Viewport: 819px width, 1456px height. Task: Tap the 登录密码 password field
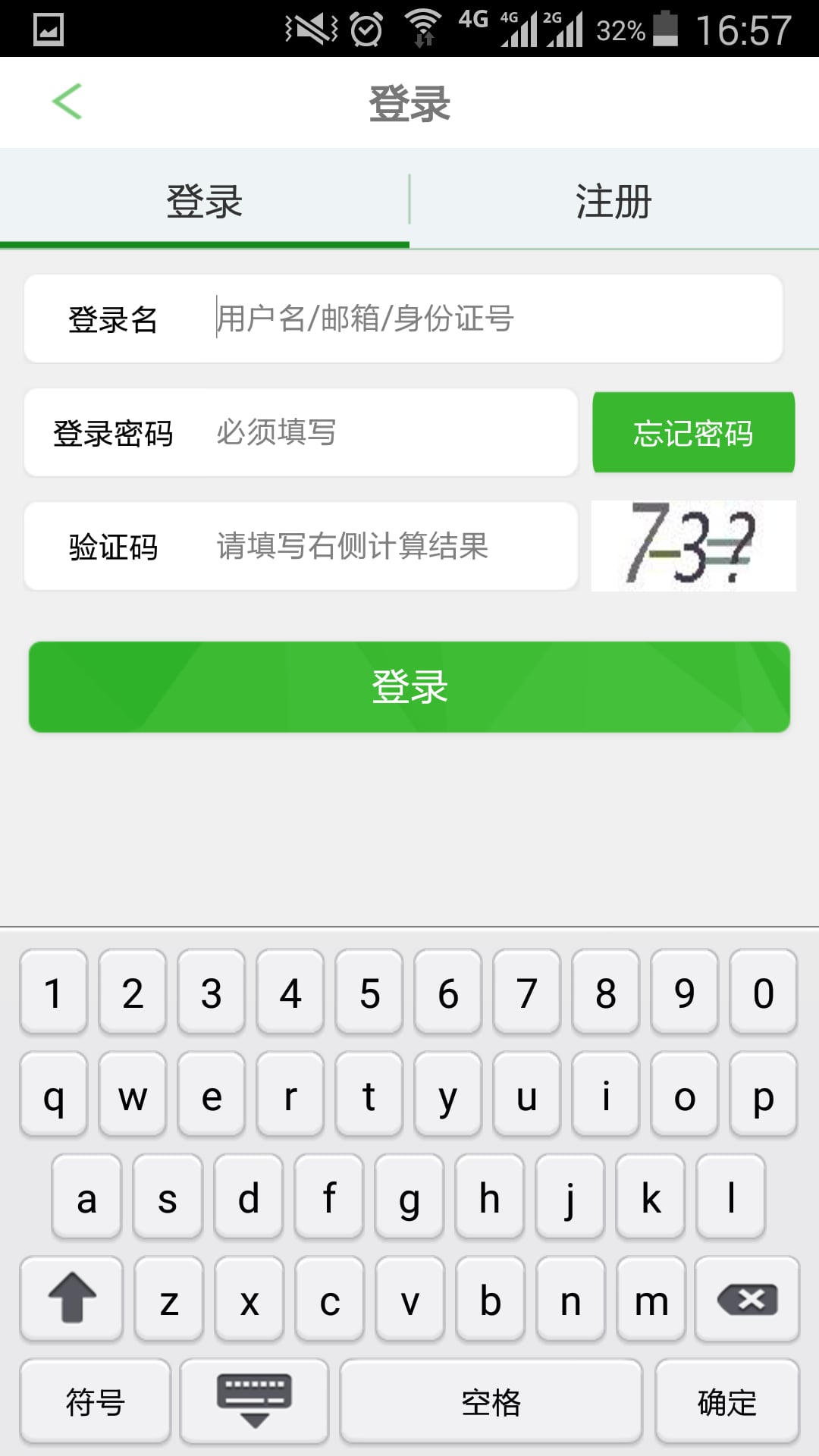tap(301, 432)
